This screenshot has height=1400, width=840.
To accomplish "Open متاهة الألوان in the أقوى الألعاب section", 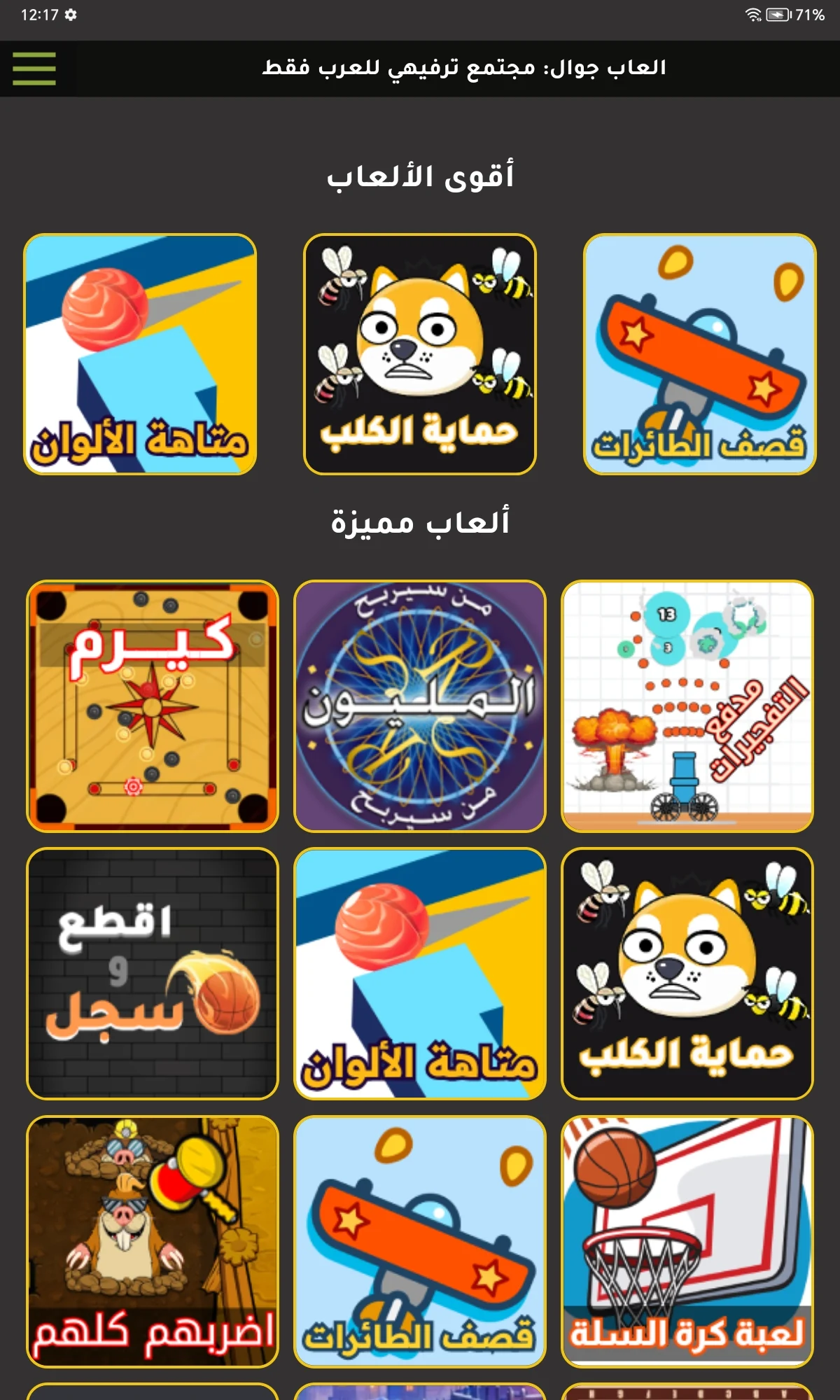I will [x=140, y=354].
